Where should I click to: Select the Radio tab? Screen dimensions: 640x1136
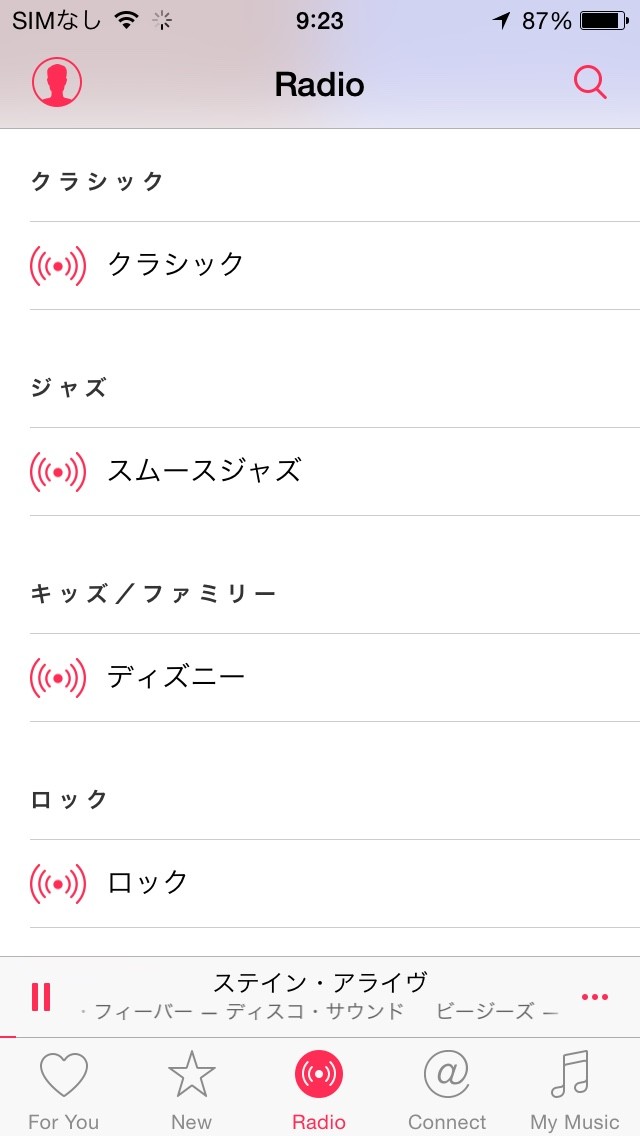point(319,1089)
